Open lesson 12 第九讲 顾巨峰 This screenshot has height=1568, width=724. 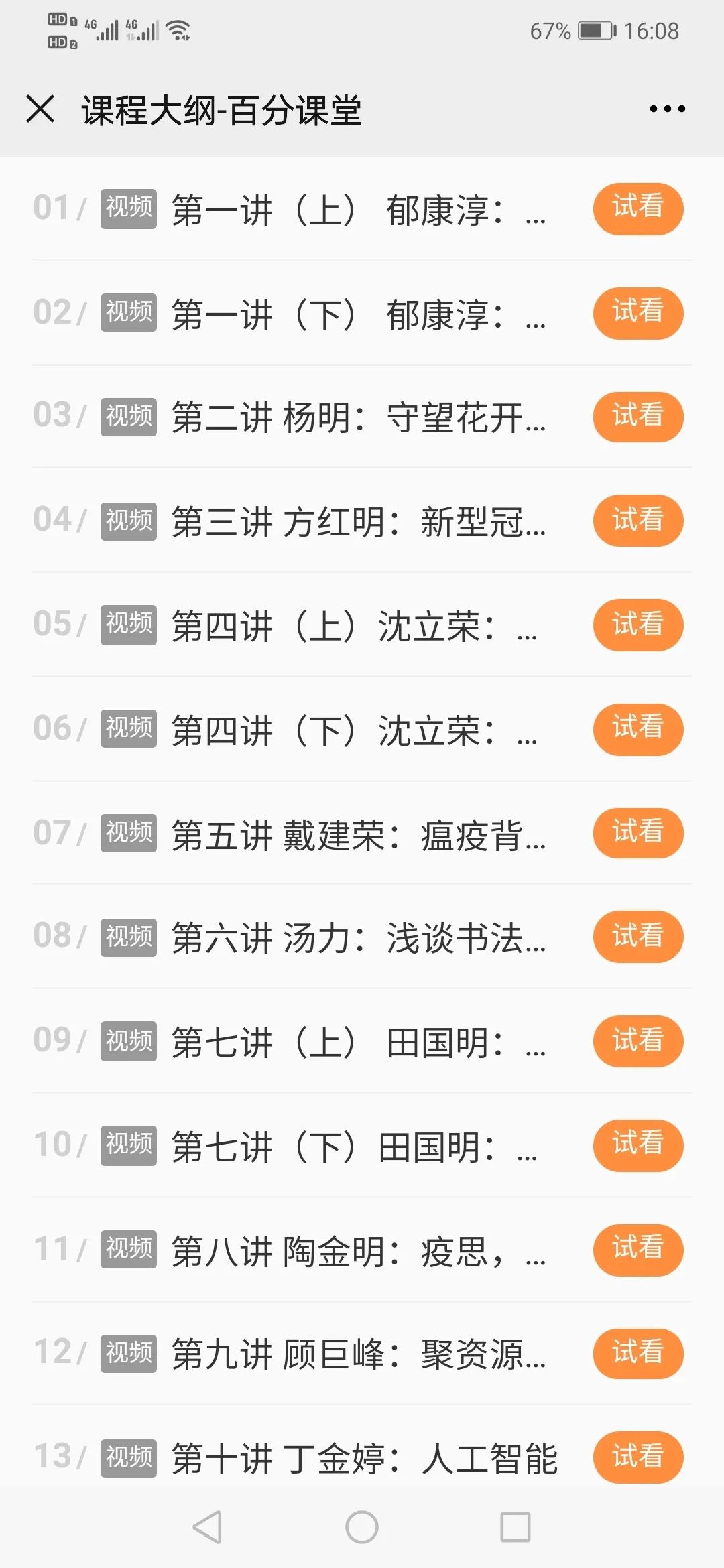(359, 1354)
